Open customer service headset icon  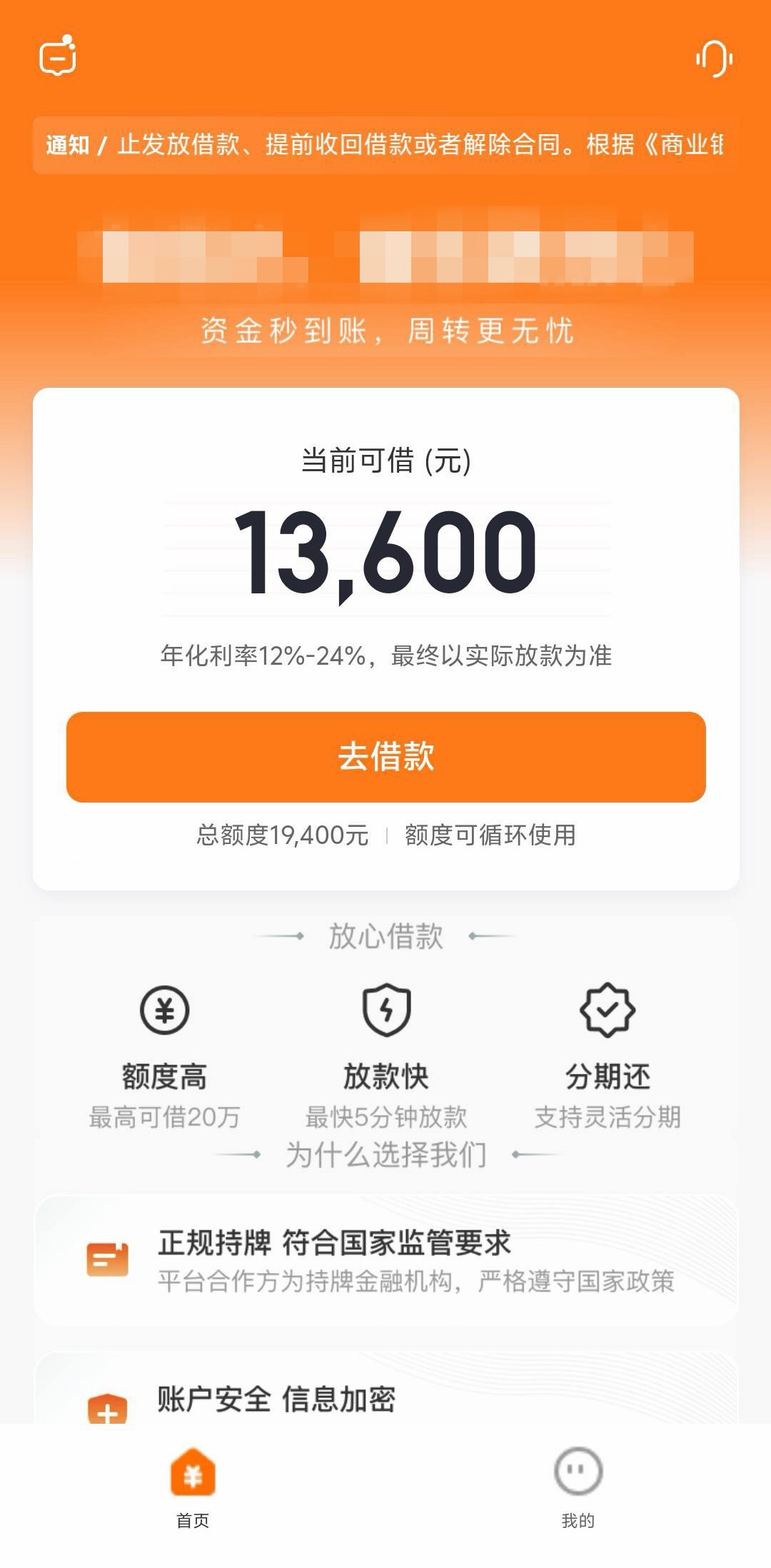(x=714, y=58)
